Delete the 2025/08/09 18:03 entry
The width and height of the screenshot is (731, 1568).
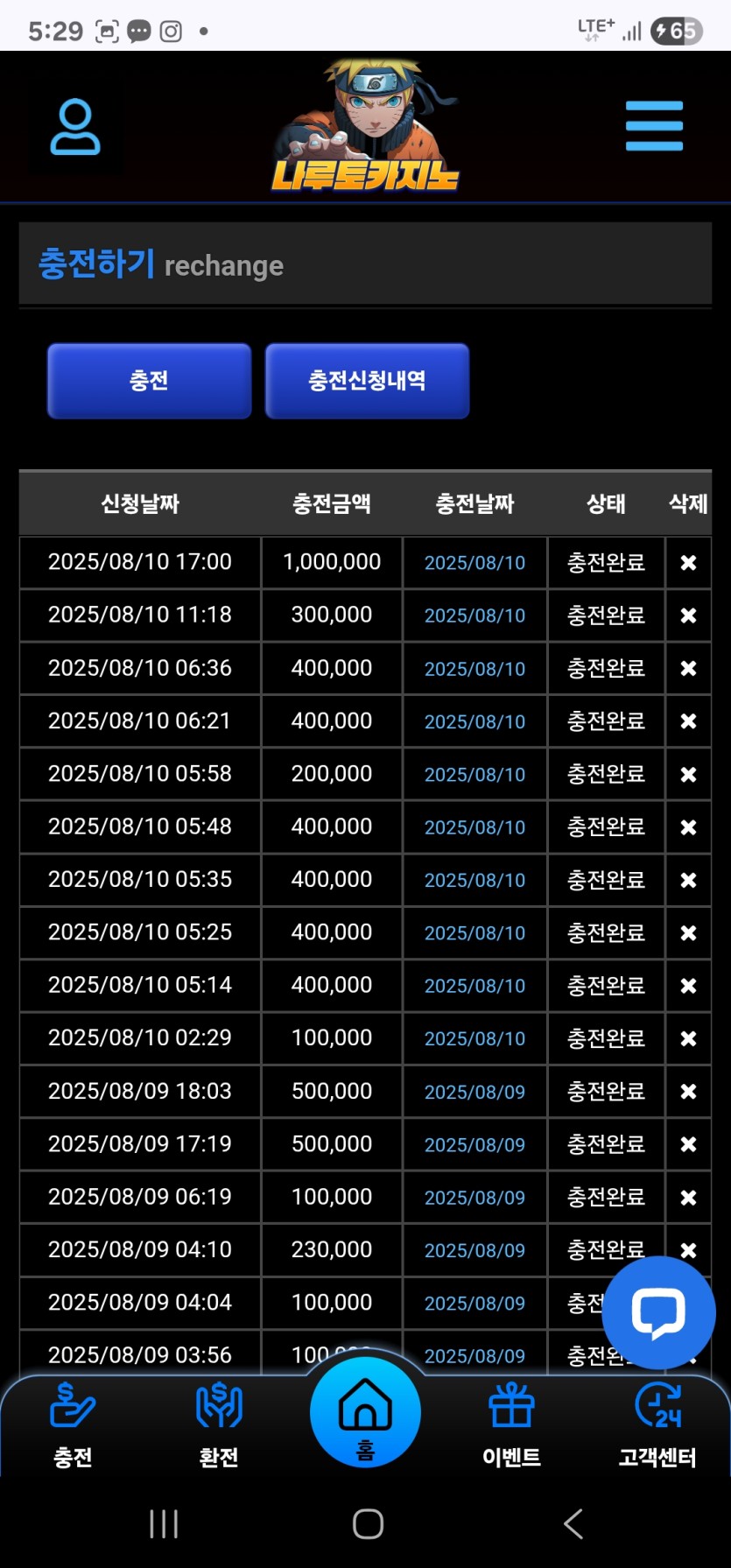click(688, 1092)
